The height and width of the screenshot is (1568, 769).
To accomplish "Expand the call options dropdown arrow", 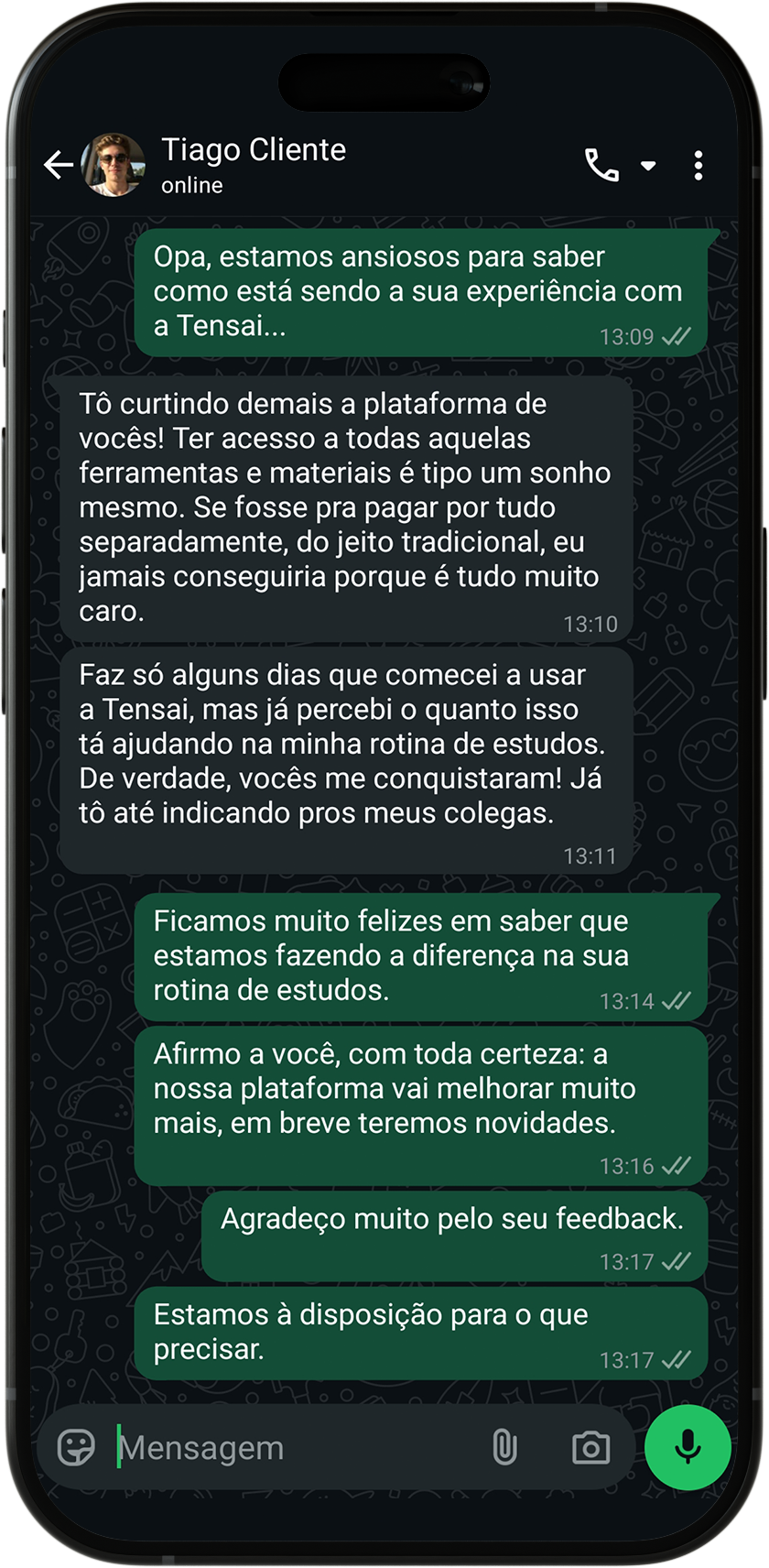I will (649, 166).
